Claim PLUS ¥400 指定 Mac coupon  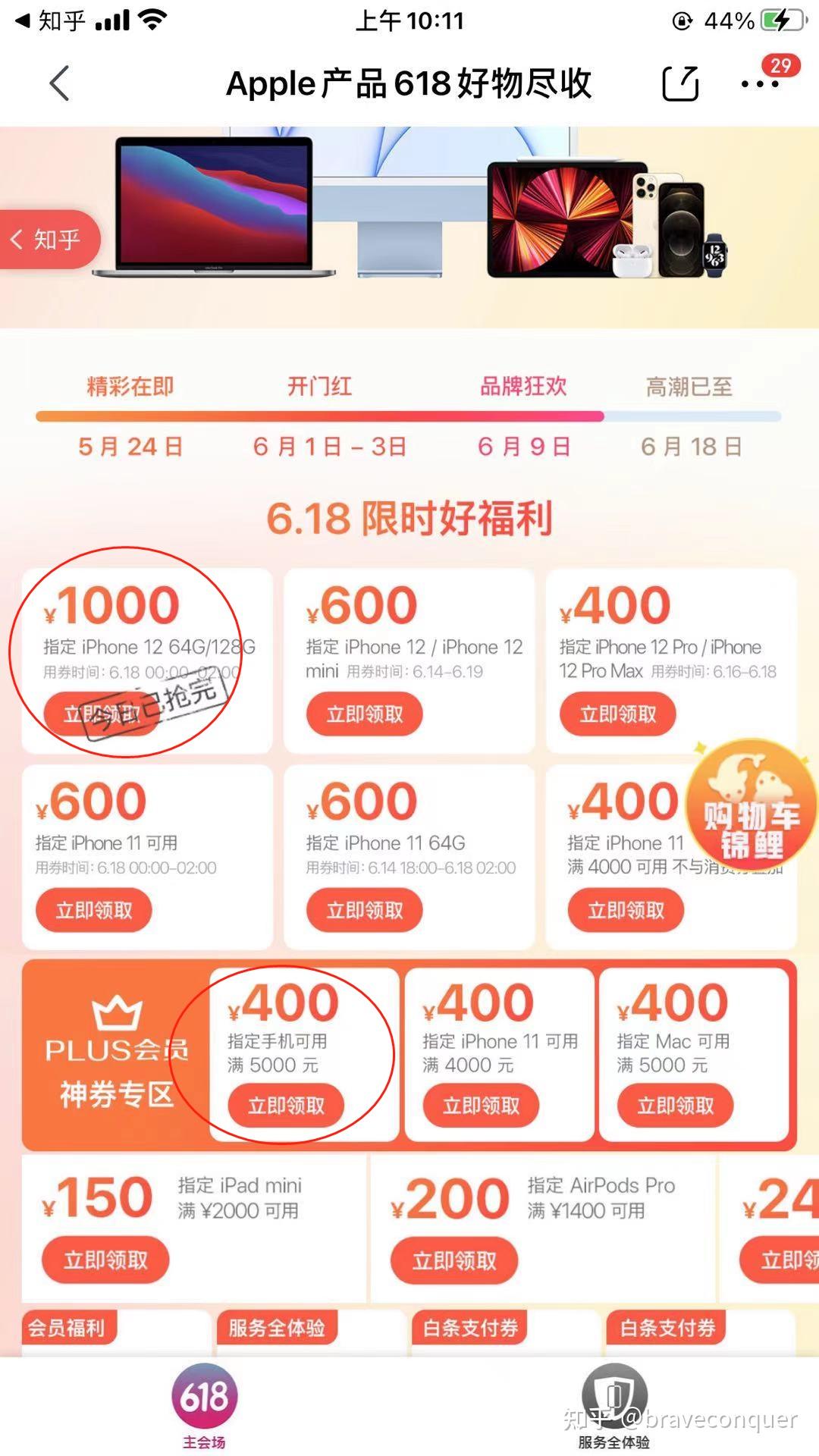click(x=676, y=1106)
